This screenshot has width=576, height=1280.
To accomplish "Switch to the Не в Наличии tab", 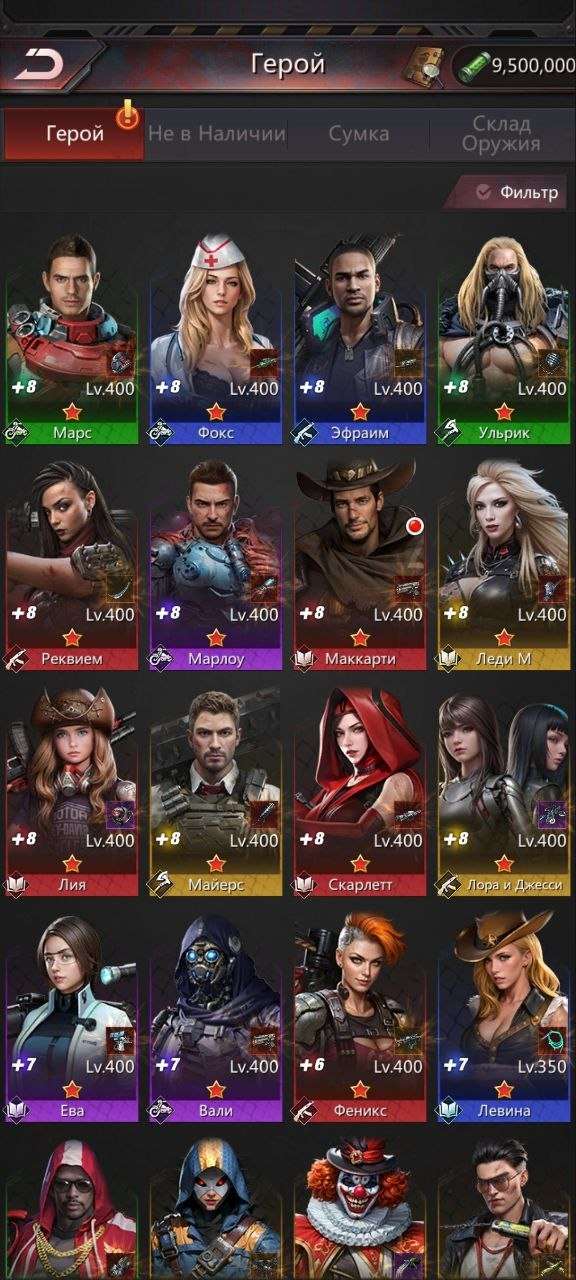I will tap(216, 134).
